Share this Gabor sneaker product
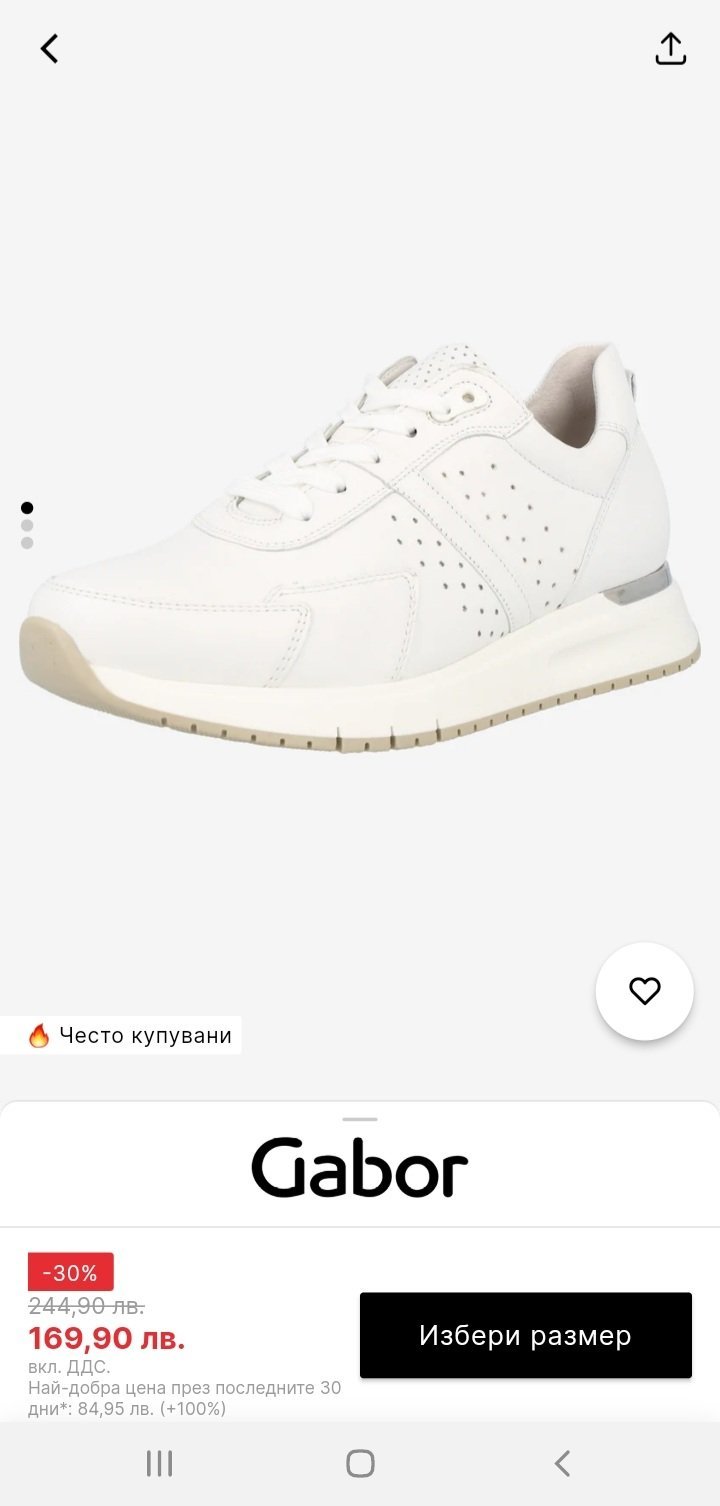This screenshot has width=720, height=1506. click(x=670, y=48)
